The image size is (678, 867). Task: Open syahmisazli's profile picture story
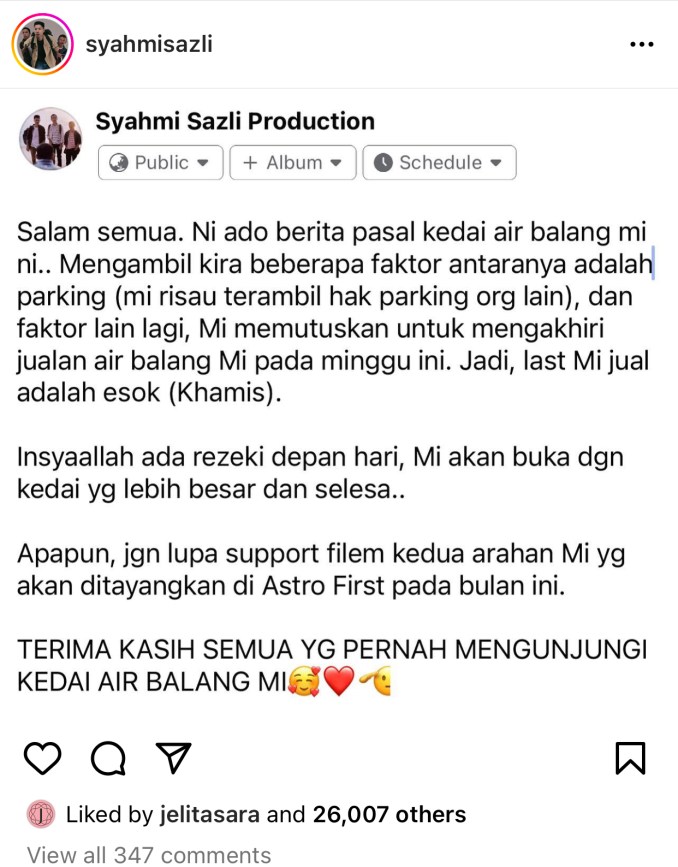click(42, 45)
